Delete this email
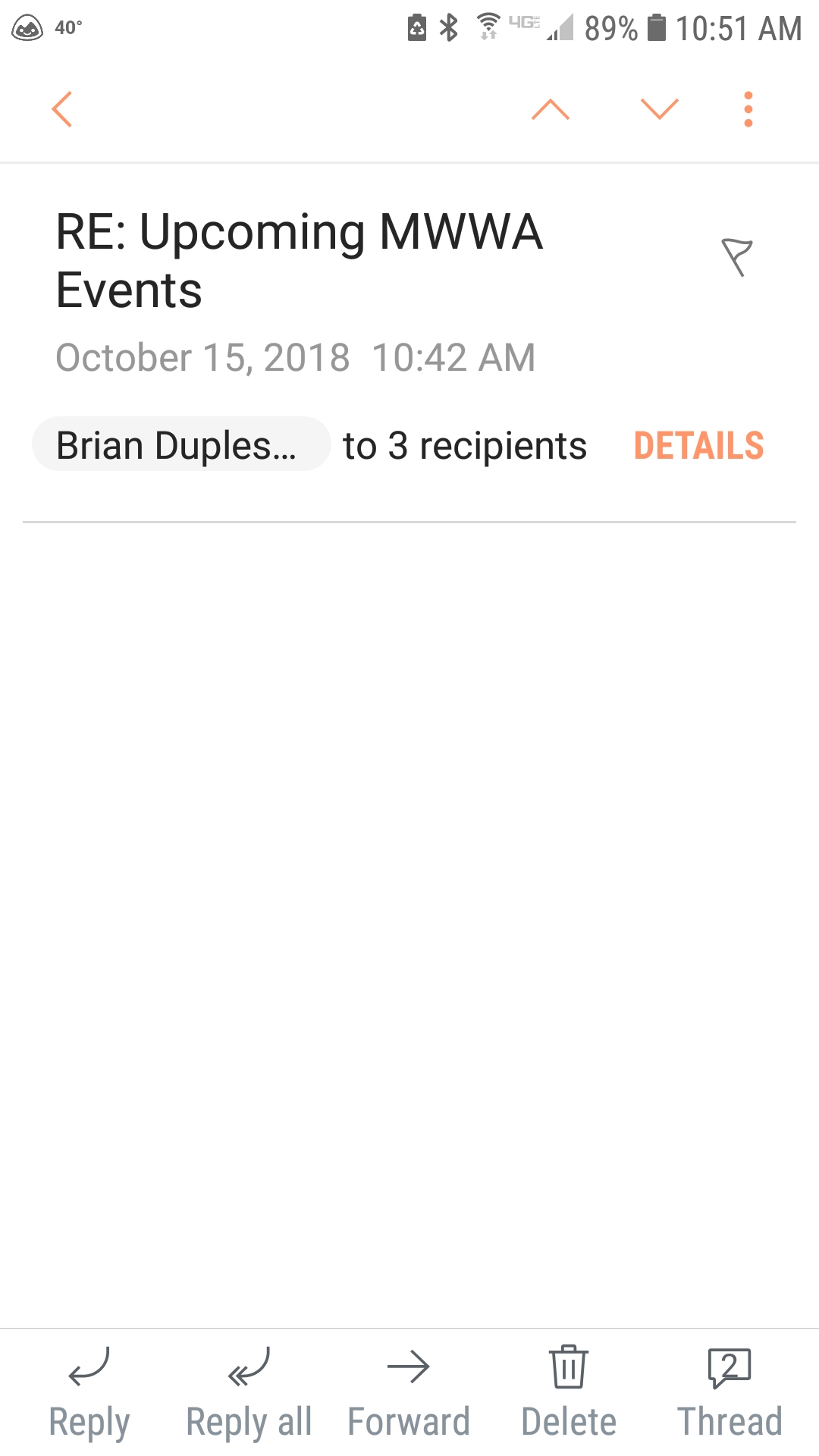 point(569,1394)
